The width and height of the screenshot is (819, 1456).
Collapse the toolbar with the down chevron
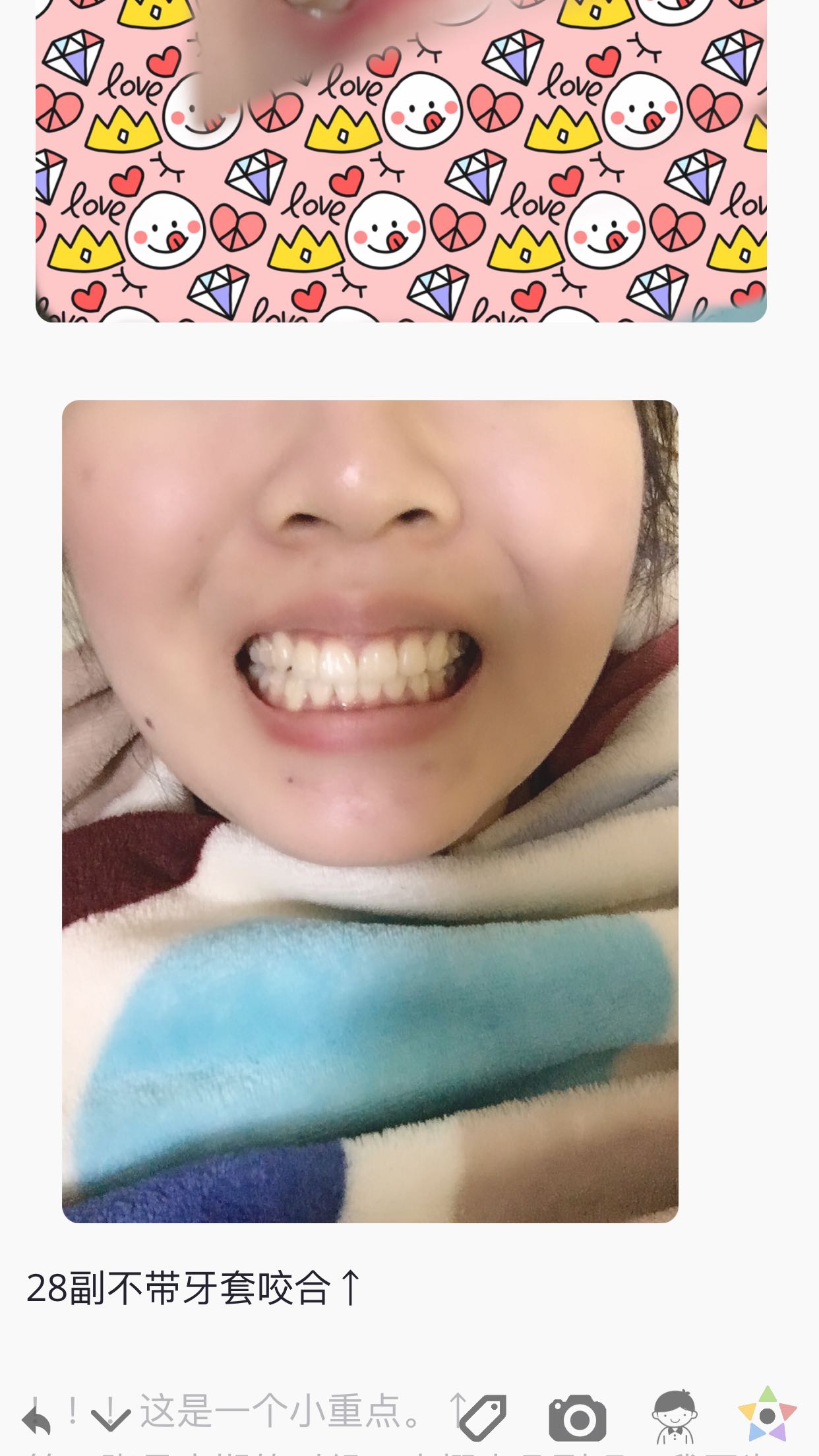pos(110,1418)
